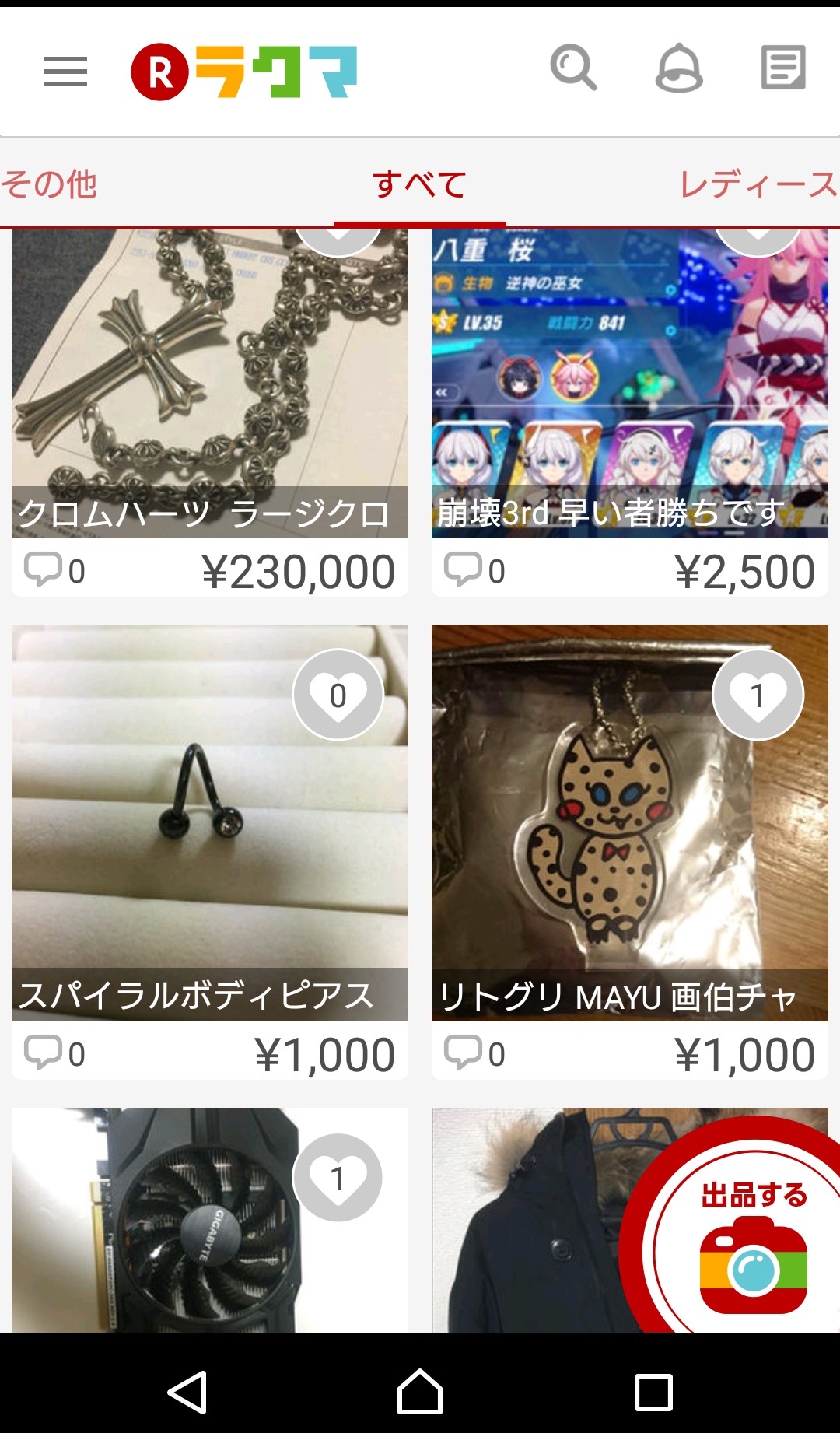
Task: Go back with the system back button
Action: (x=187, y=1393)
